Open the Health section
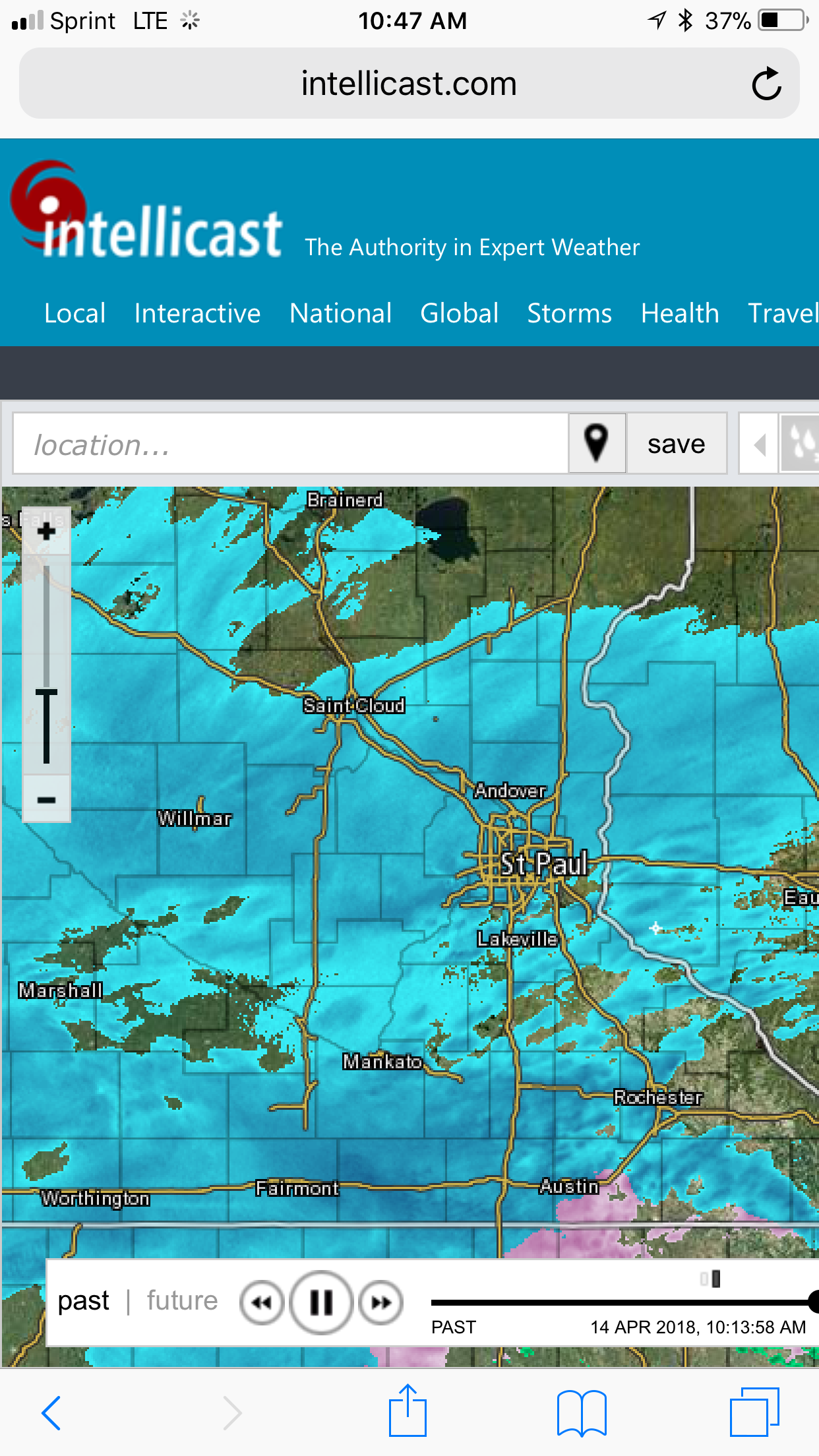Image resolution: width=819 pixels, height=1456 pixels. (x=680, y=313)
